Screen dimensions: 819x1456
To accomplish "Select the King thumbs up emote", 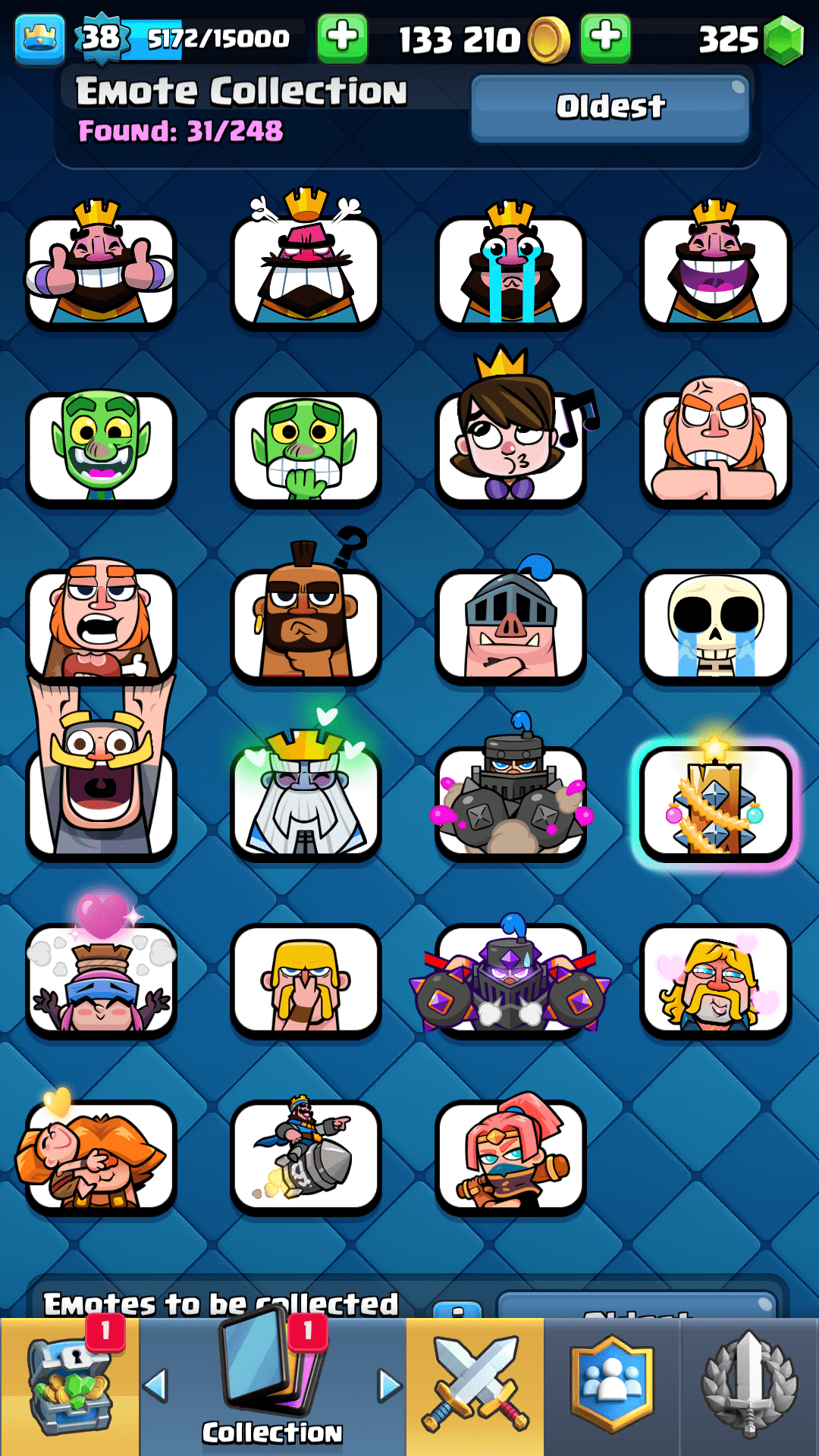I will click(101, 270).
